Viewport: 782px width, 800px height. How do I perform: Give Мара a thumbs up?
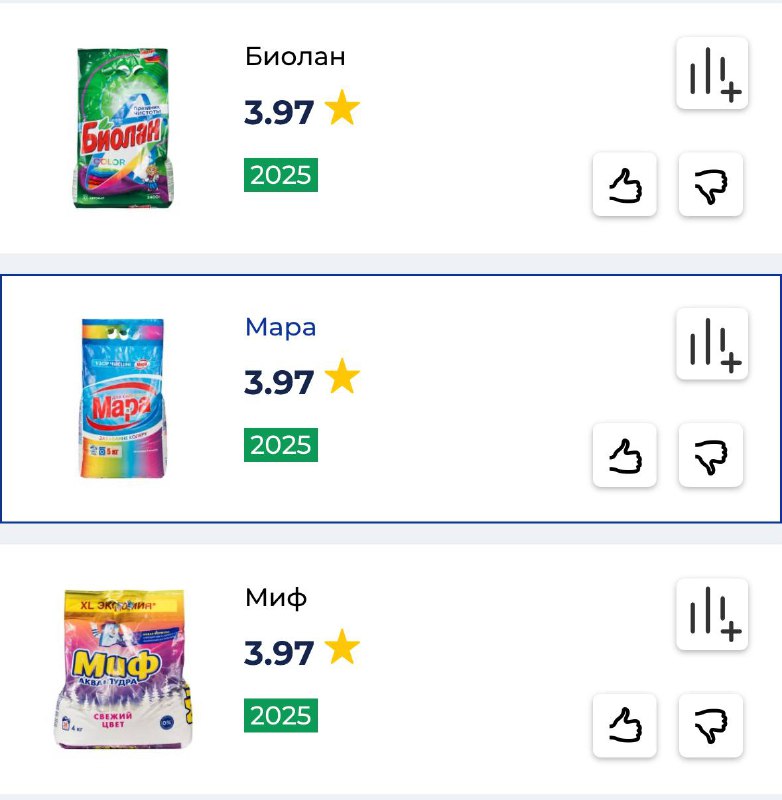tap(625, 455)
